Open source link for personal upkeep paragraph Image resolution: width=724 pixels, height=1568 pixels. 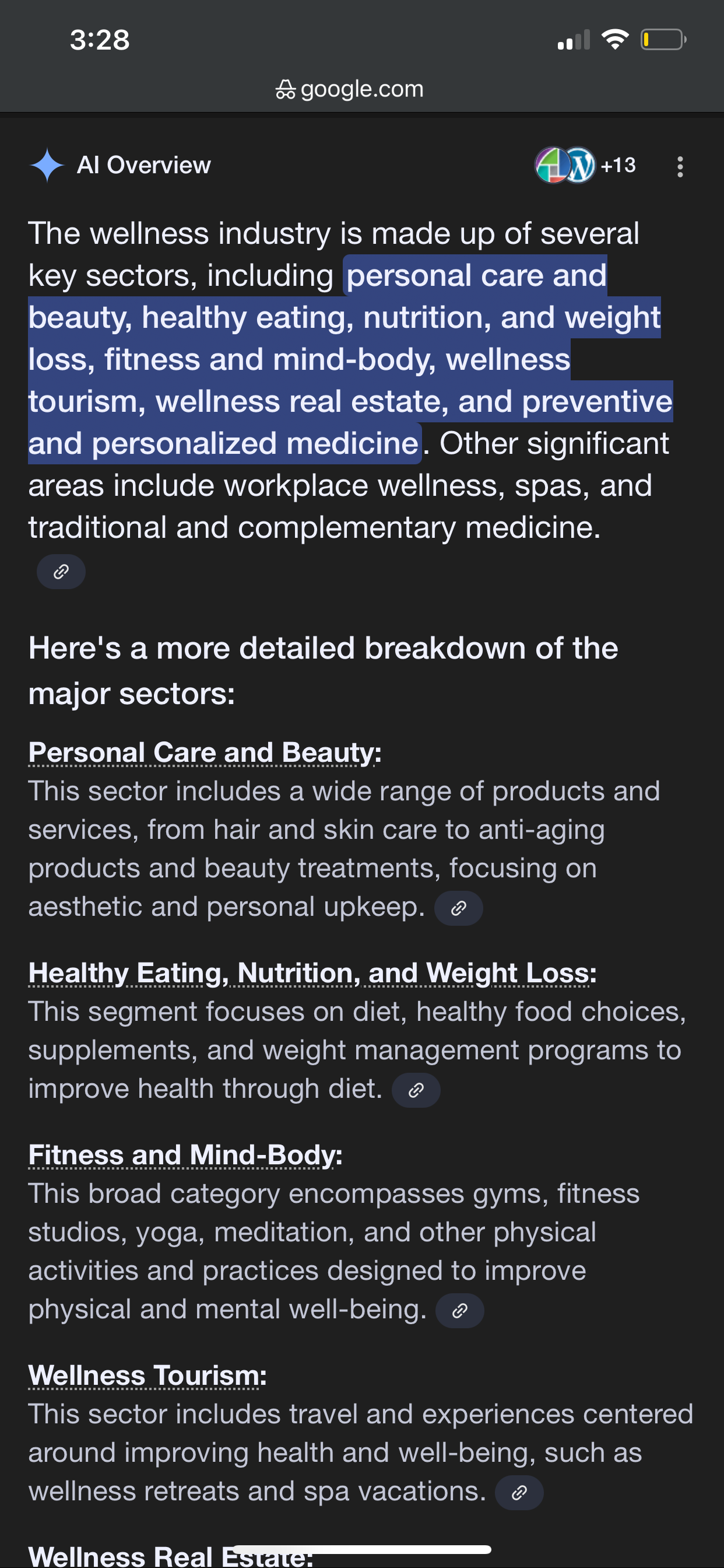pyautogui.click(x=458, y=908)
